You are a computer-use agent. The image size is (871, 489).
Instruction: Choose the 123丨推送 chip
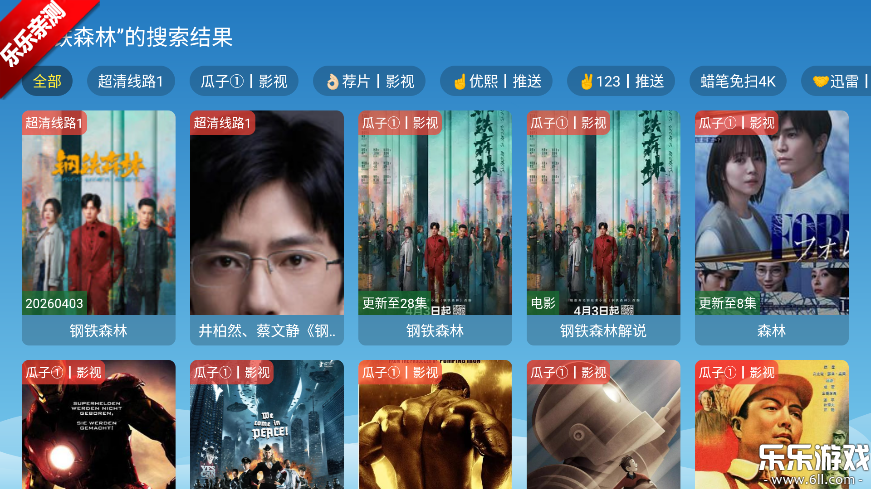[x=621, y=81]
